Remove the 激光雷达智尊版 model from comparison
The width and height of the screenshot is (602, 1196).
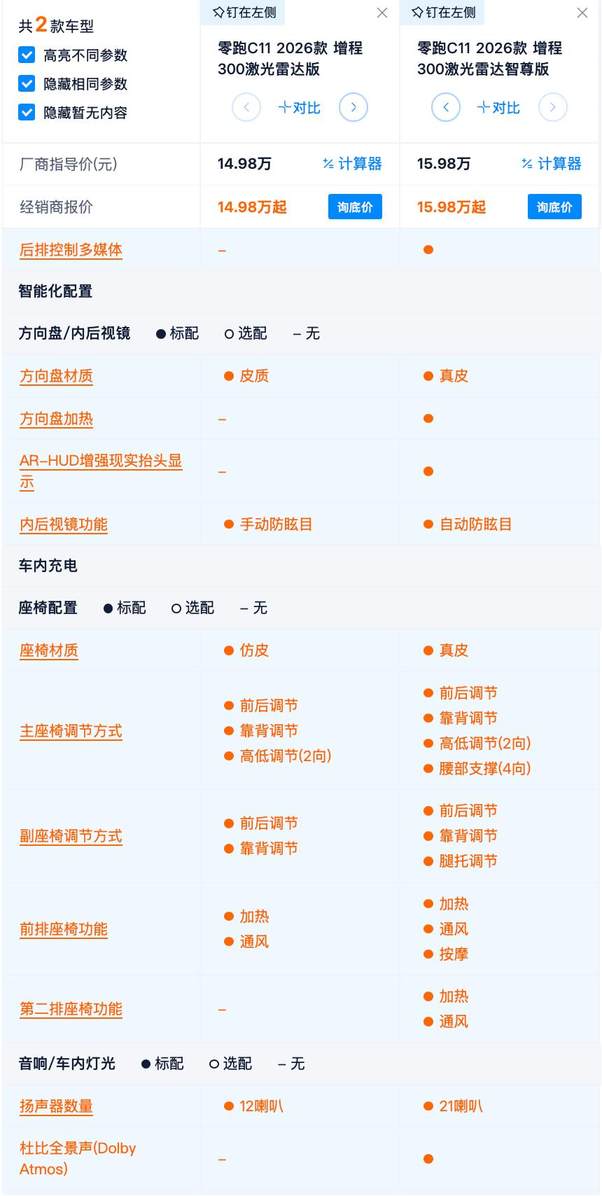582,13
